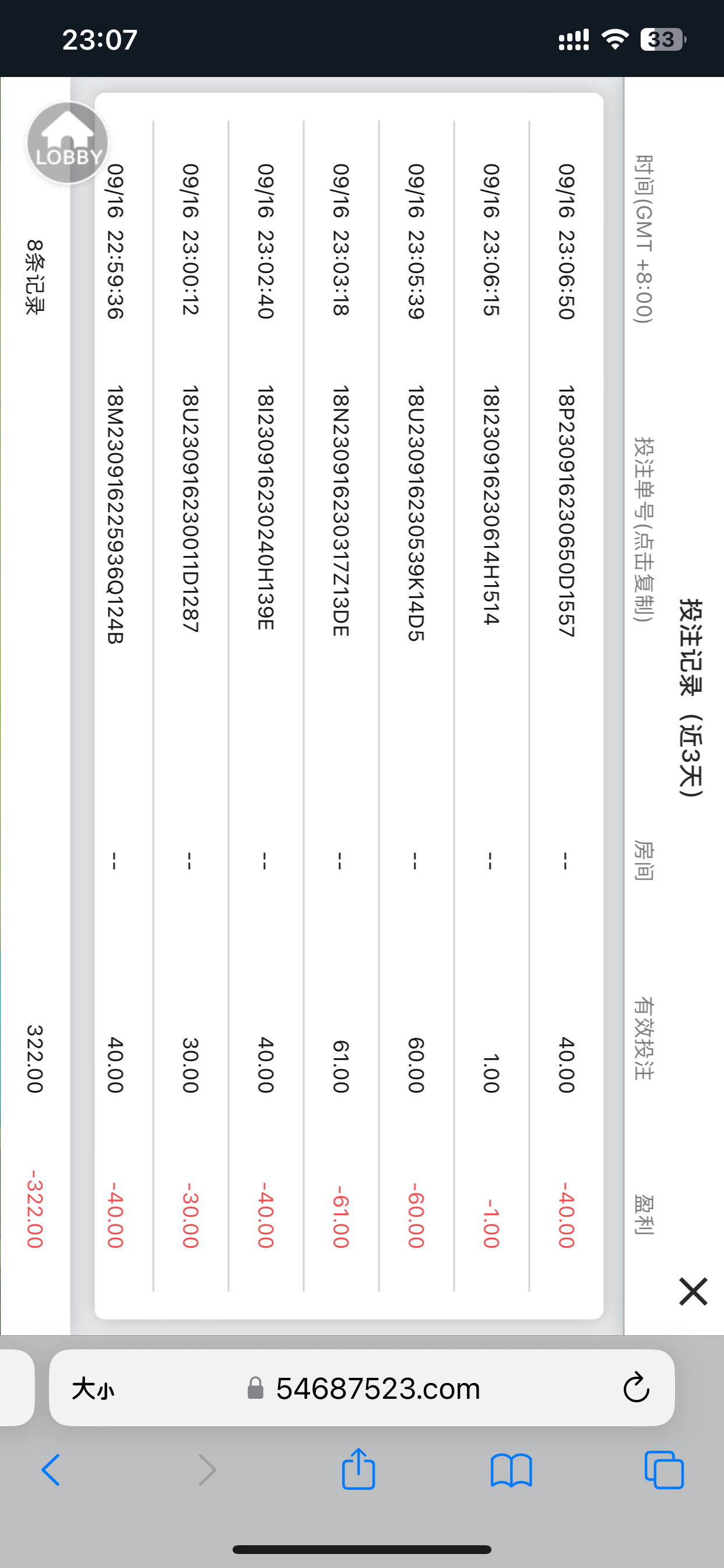Copy bet number 18U230916230011D1287
The image size is (724, 1568).
coord(191,508)
